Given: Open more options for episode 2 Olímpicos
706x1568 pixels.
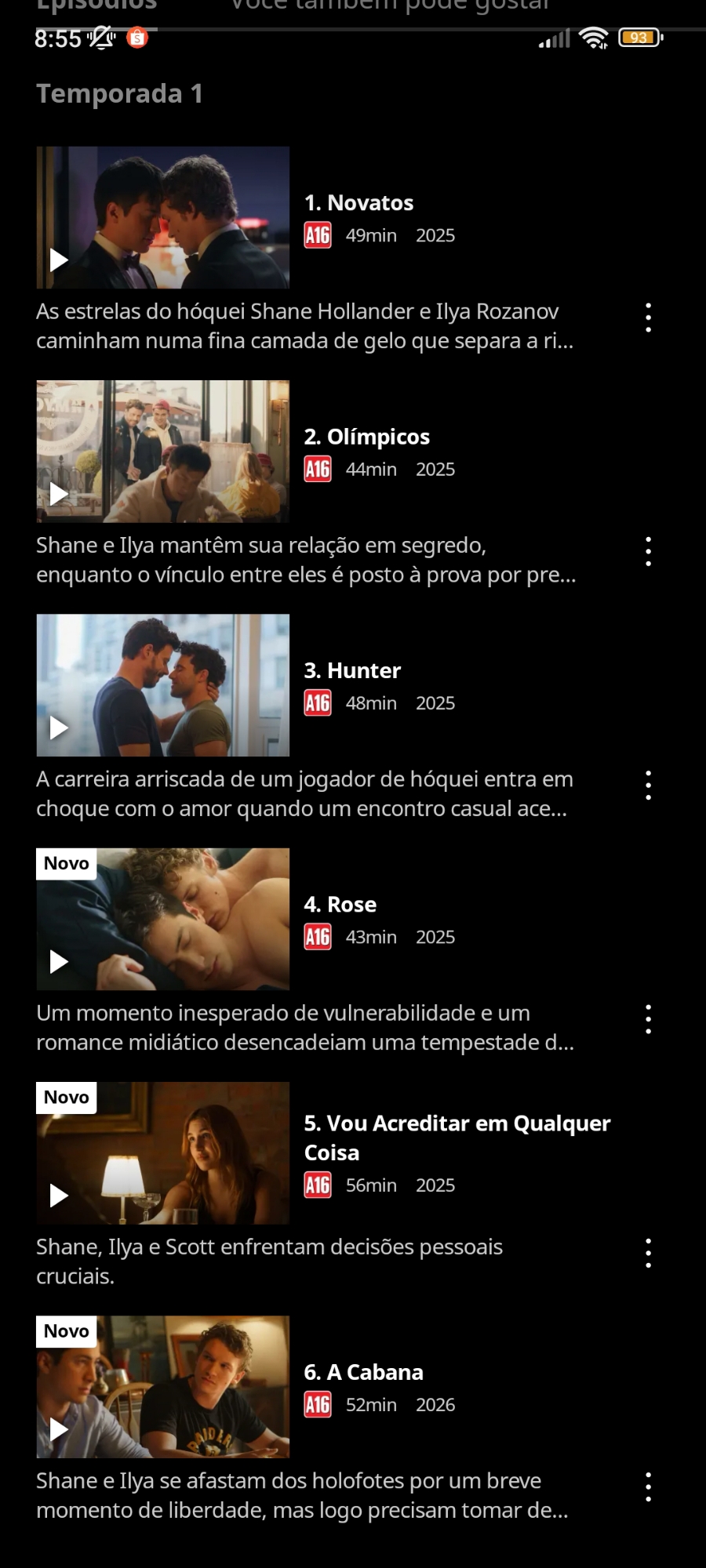Looking at the screenshot, I should (x=648, y=552).
